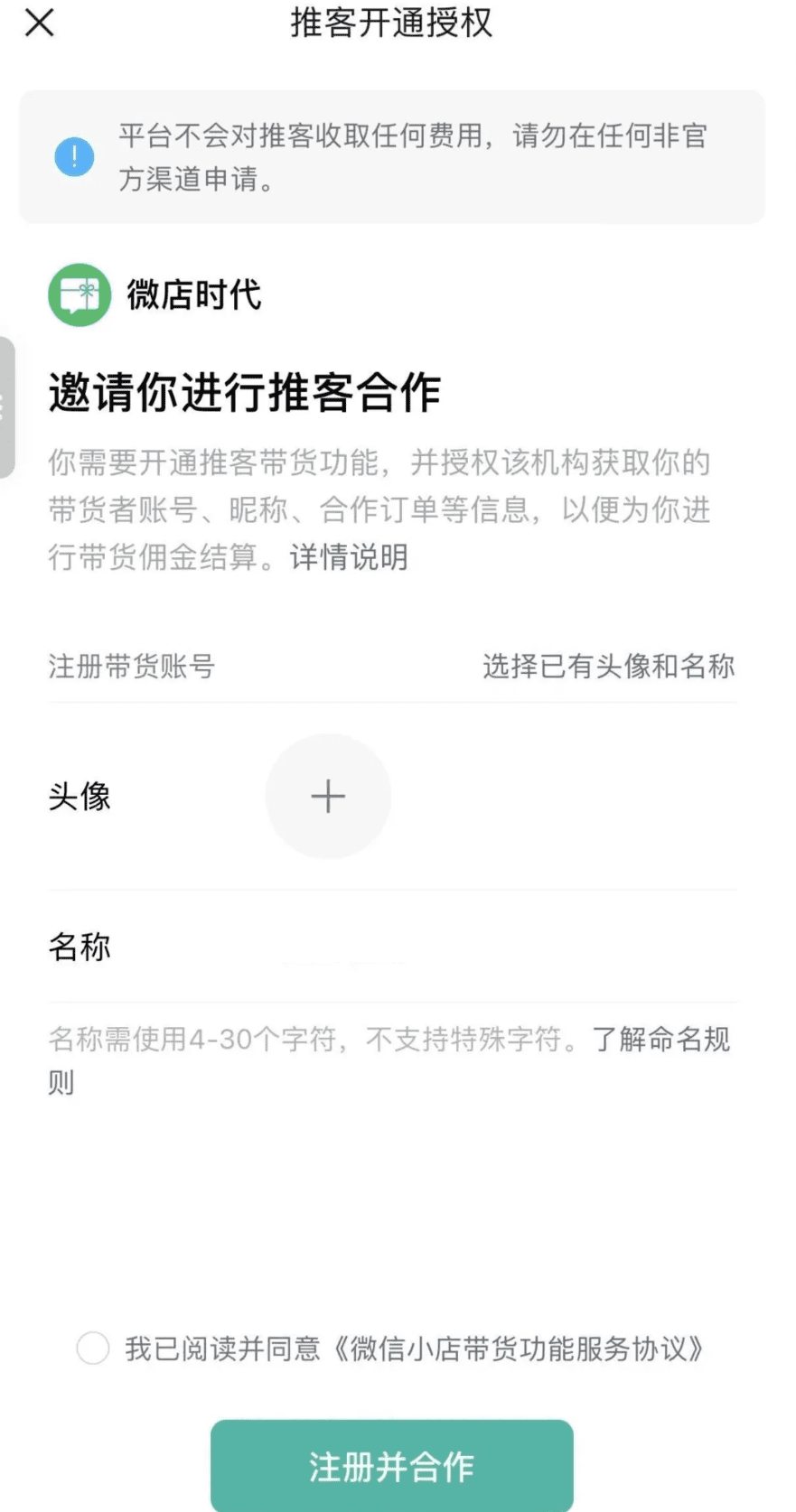Open 《微信小店带货功能服务协议》
Image resolution: width=796 pixels, height=1512 pixels.
click(x=517, y=1349)
